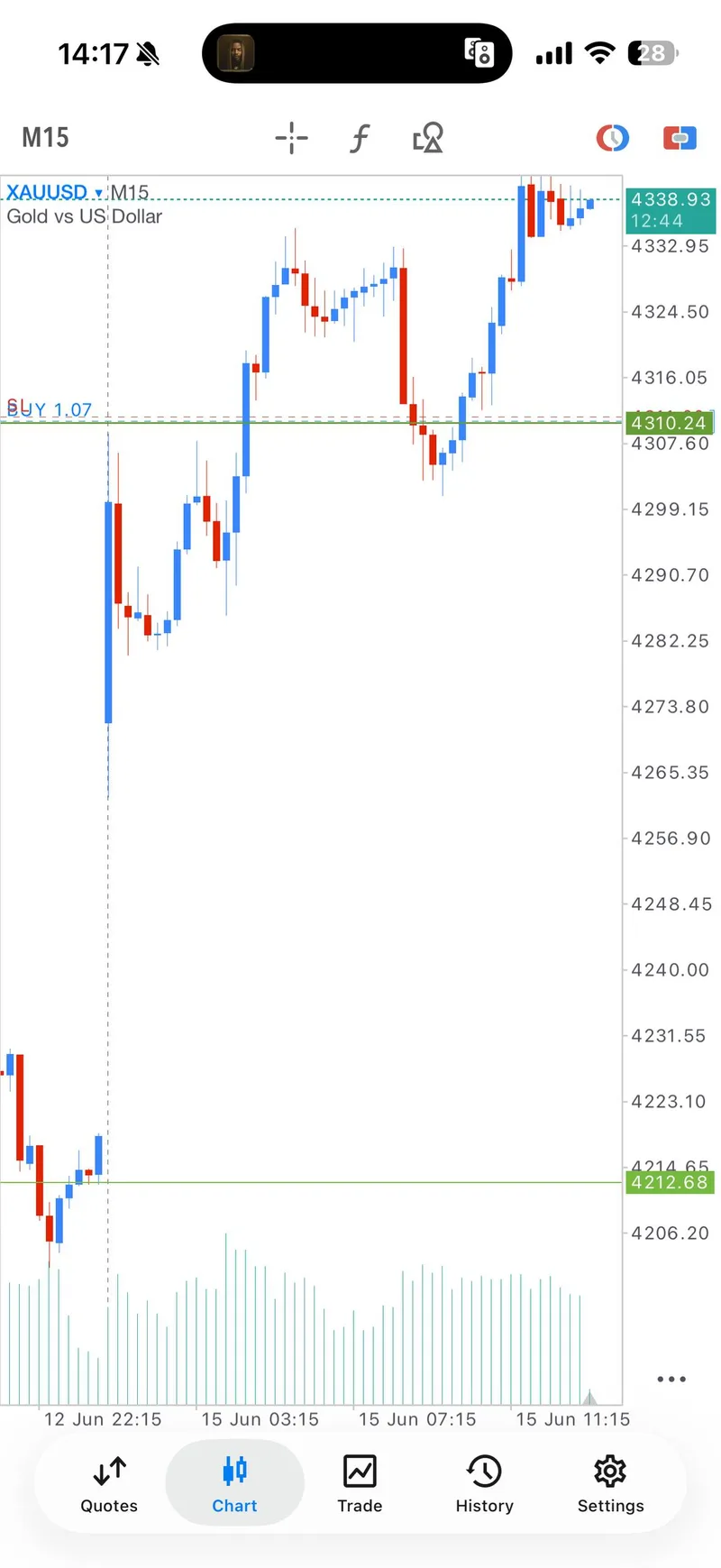The height and width of the screenshot is (1568, 721).
Task: Switch to the Quotes tab
Action: (109, 1485)
